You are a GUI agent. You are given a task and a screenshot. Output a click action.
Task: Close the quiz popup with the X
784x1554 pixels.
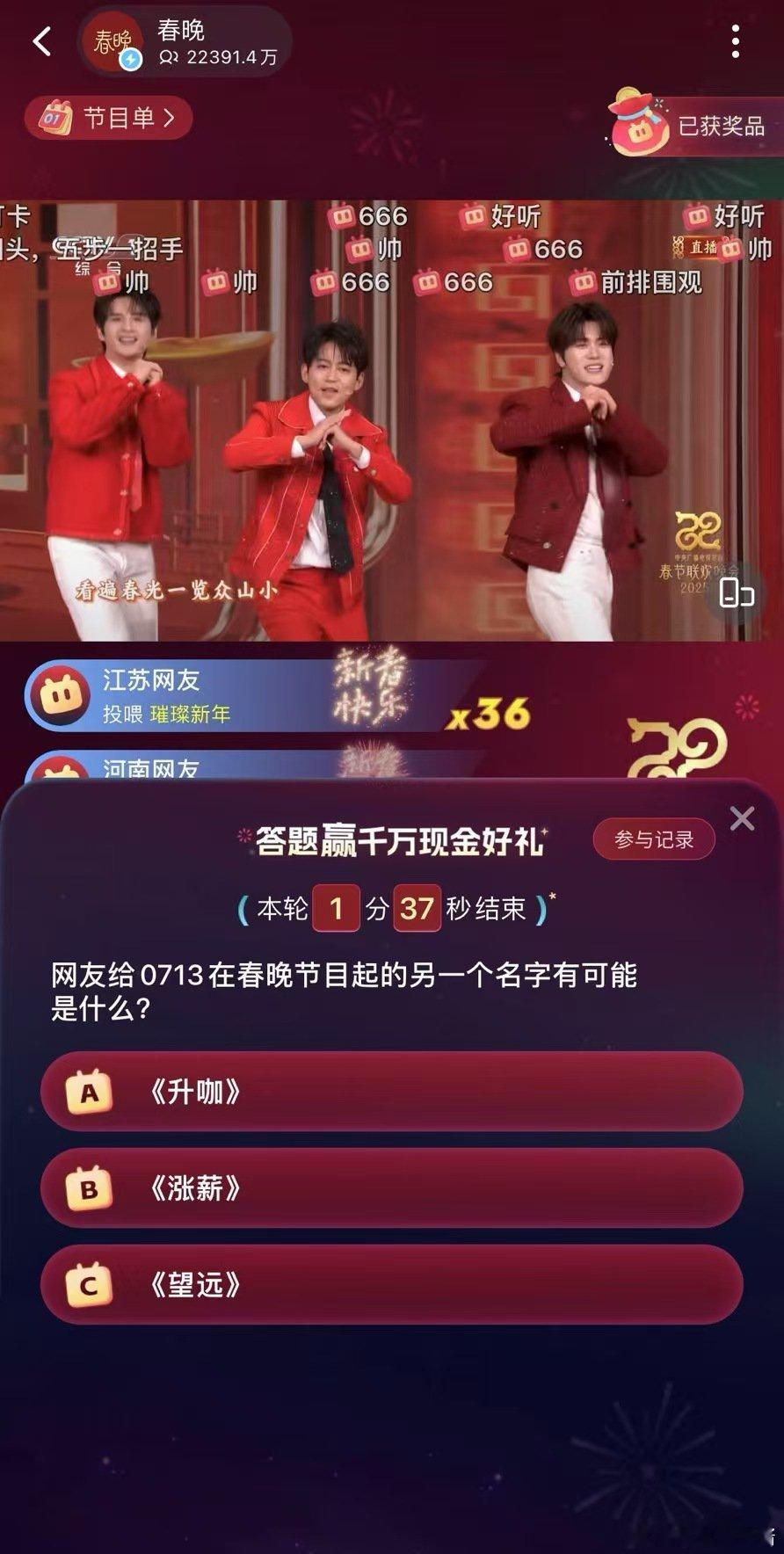pos(743,817)
